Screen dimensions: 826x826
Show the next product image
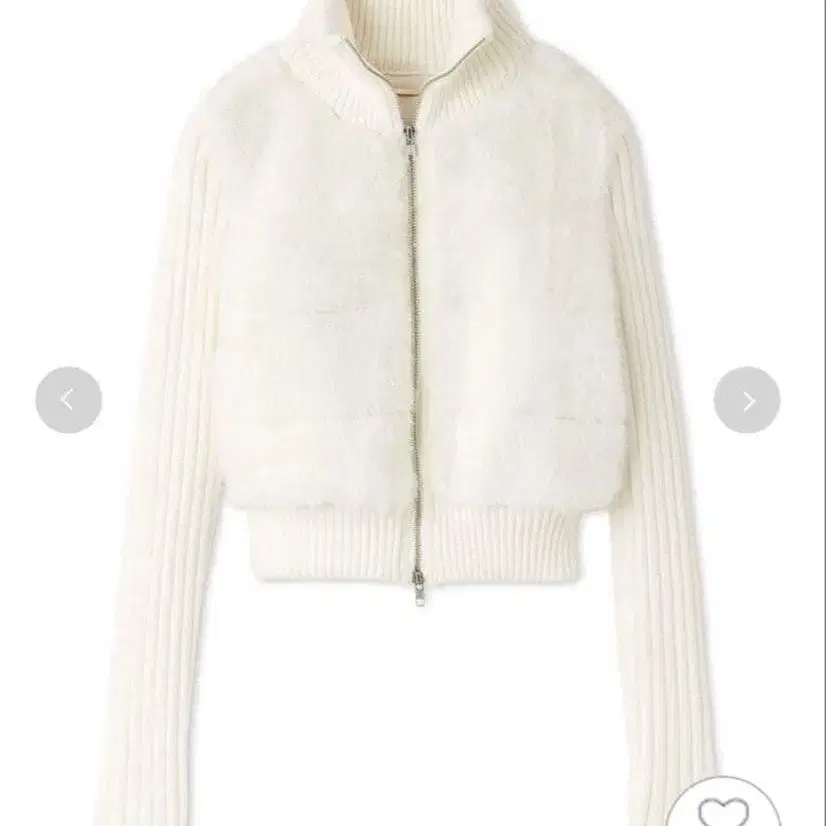click(747, 400)
